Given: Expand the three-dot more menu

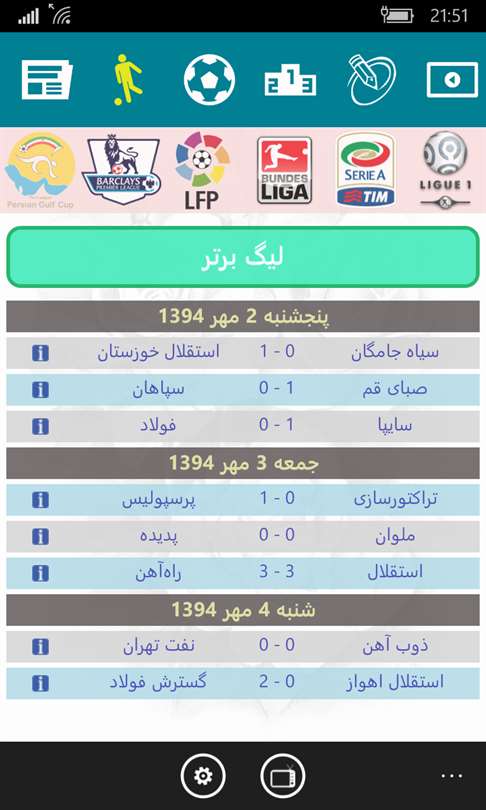Looking at the screenshot, I should point(452,776).
